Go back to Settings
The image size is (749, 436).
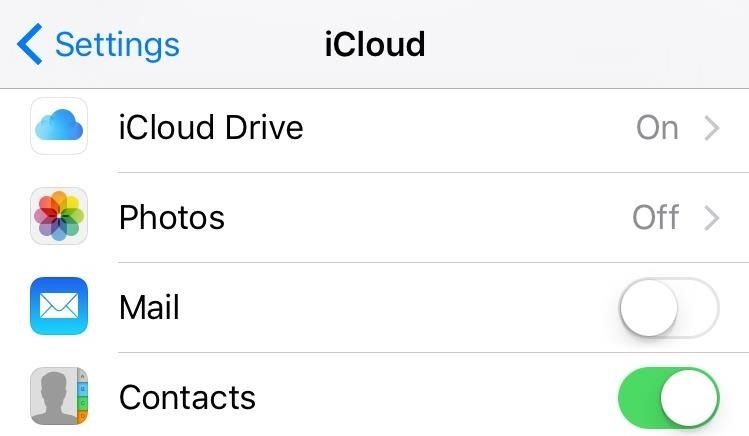[x=98, y=45]
